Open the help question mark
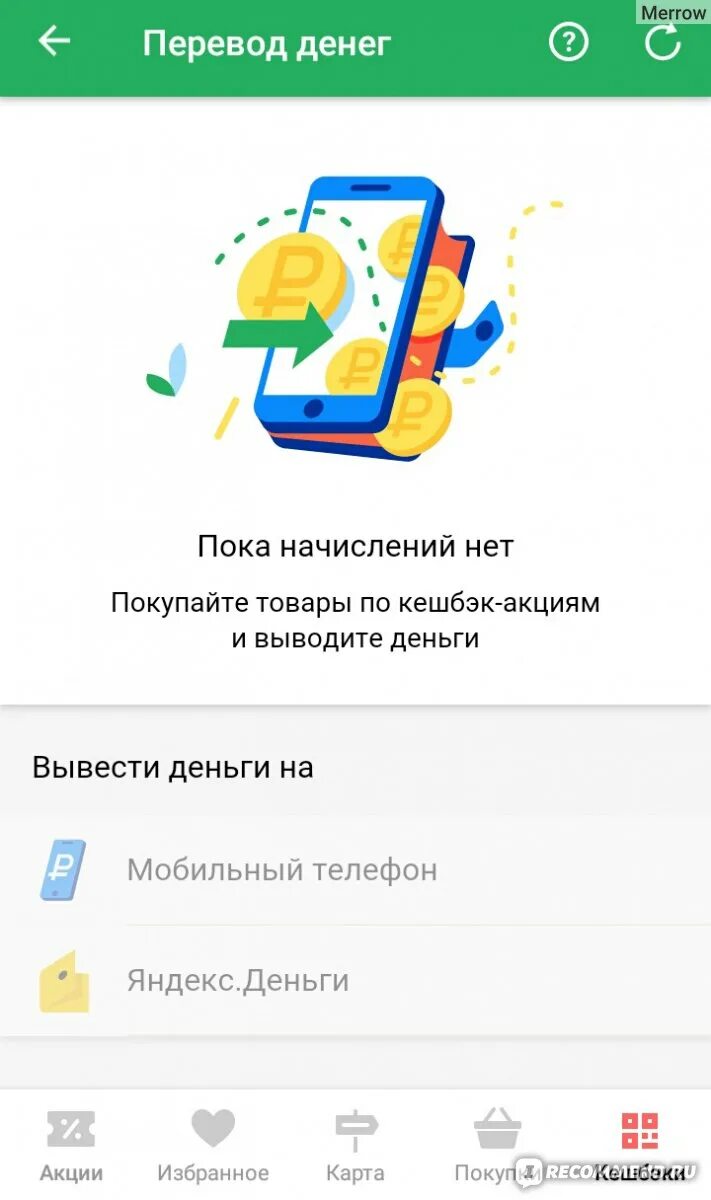This screenshot has height=1200, width=711. 569,43
